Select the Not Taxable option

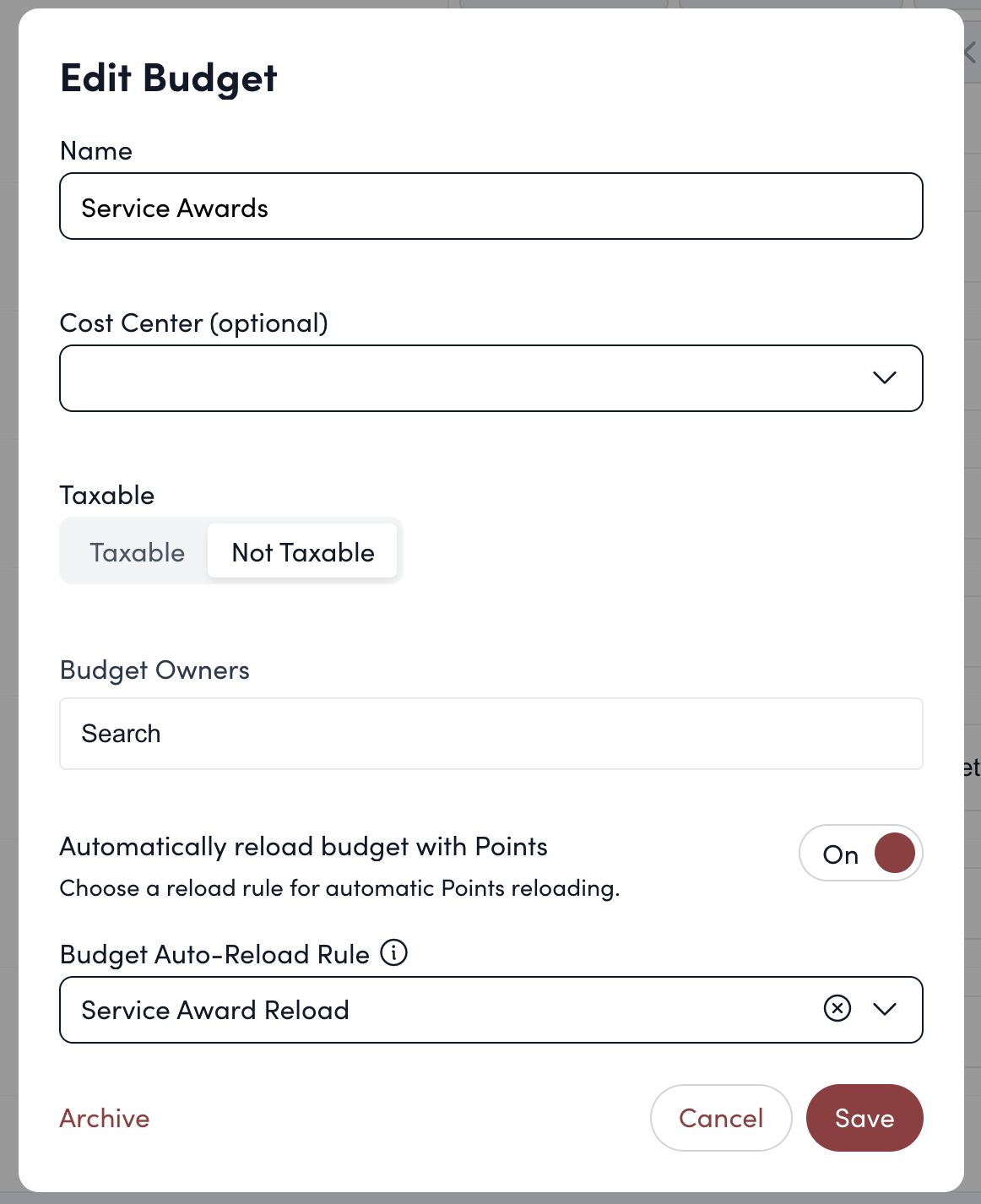tap(302, 552)
